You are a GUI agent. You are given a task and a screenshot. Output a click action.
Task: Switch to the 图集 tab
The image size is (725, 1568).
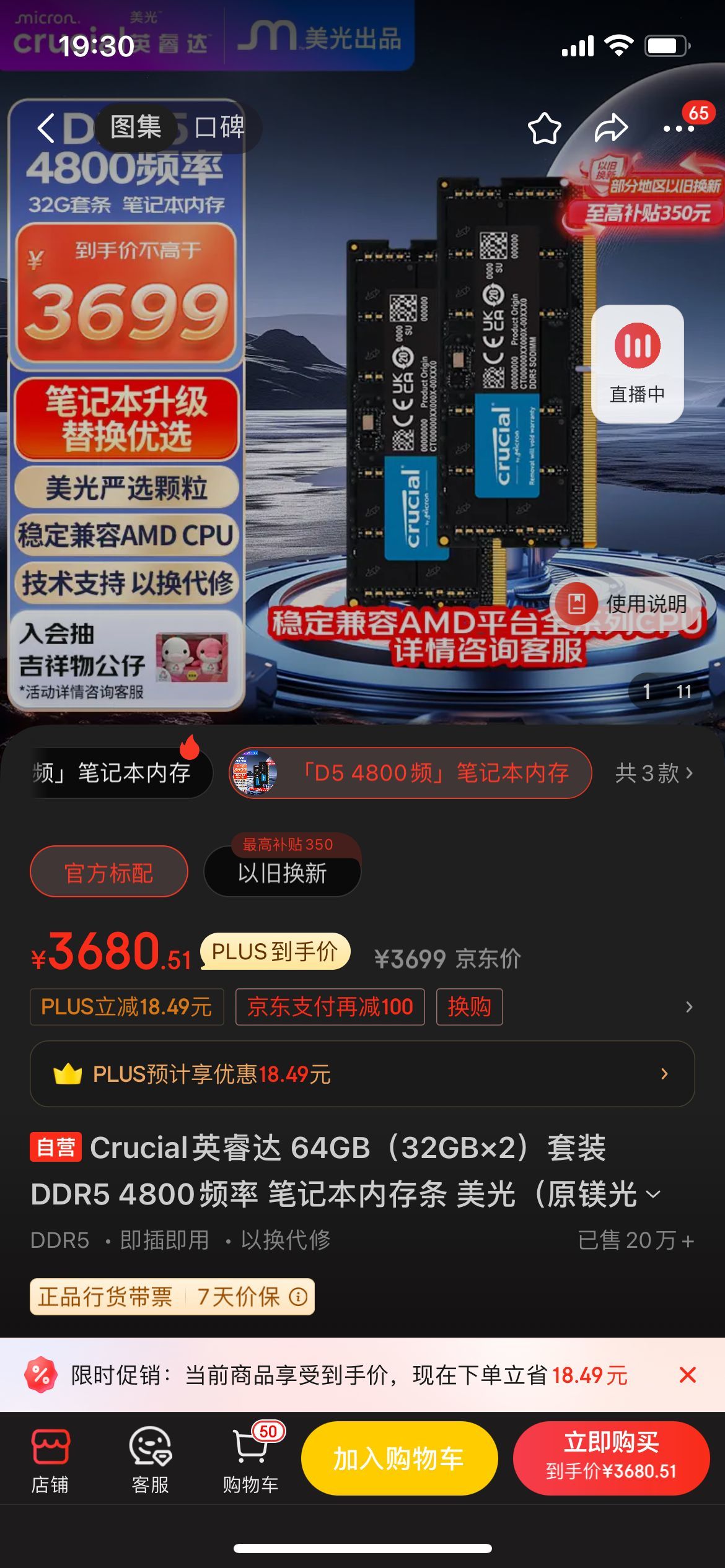(x=136, y=128)
